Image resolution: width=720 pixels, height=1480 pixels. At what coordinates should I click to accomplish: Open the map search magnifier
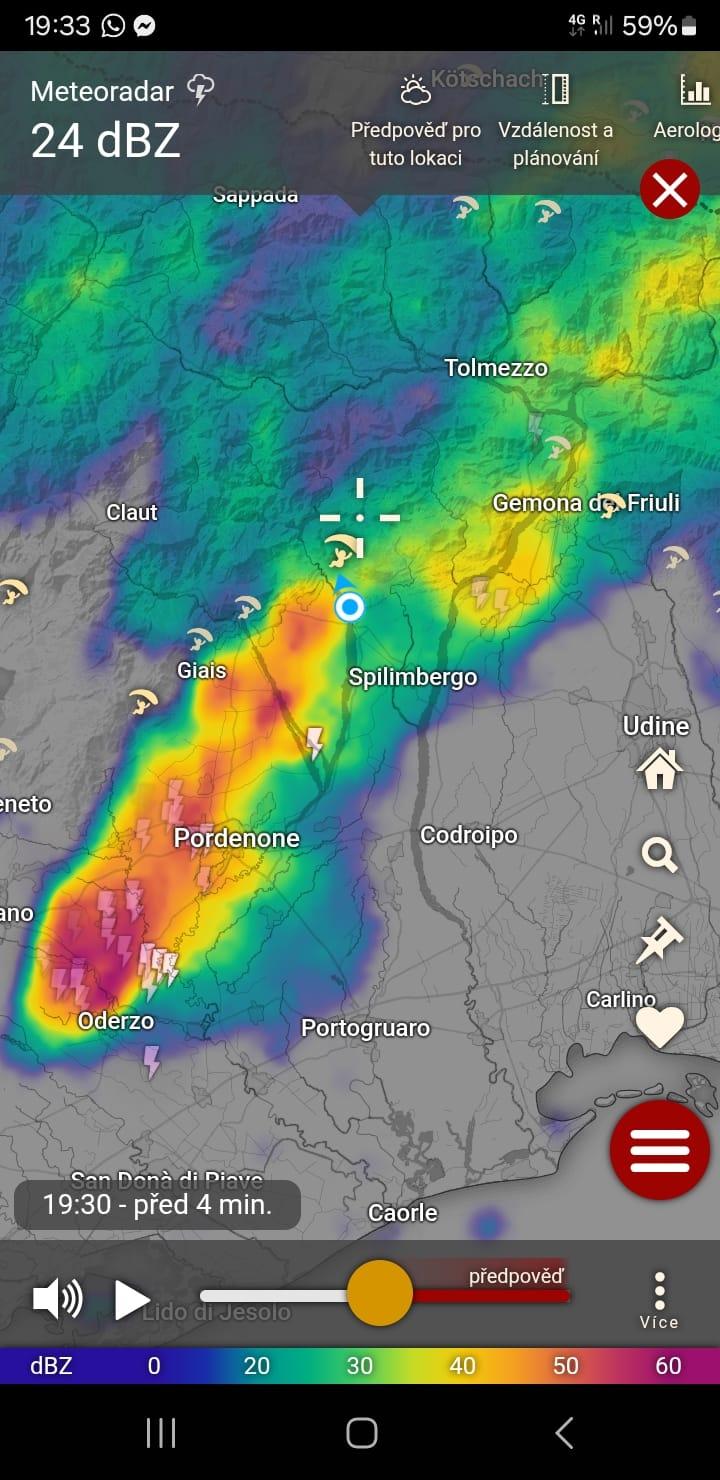coord(660,856)
